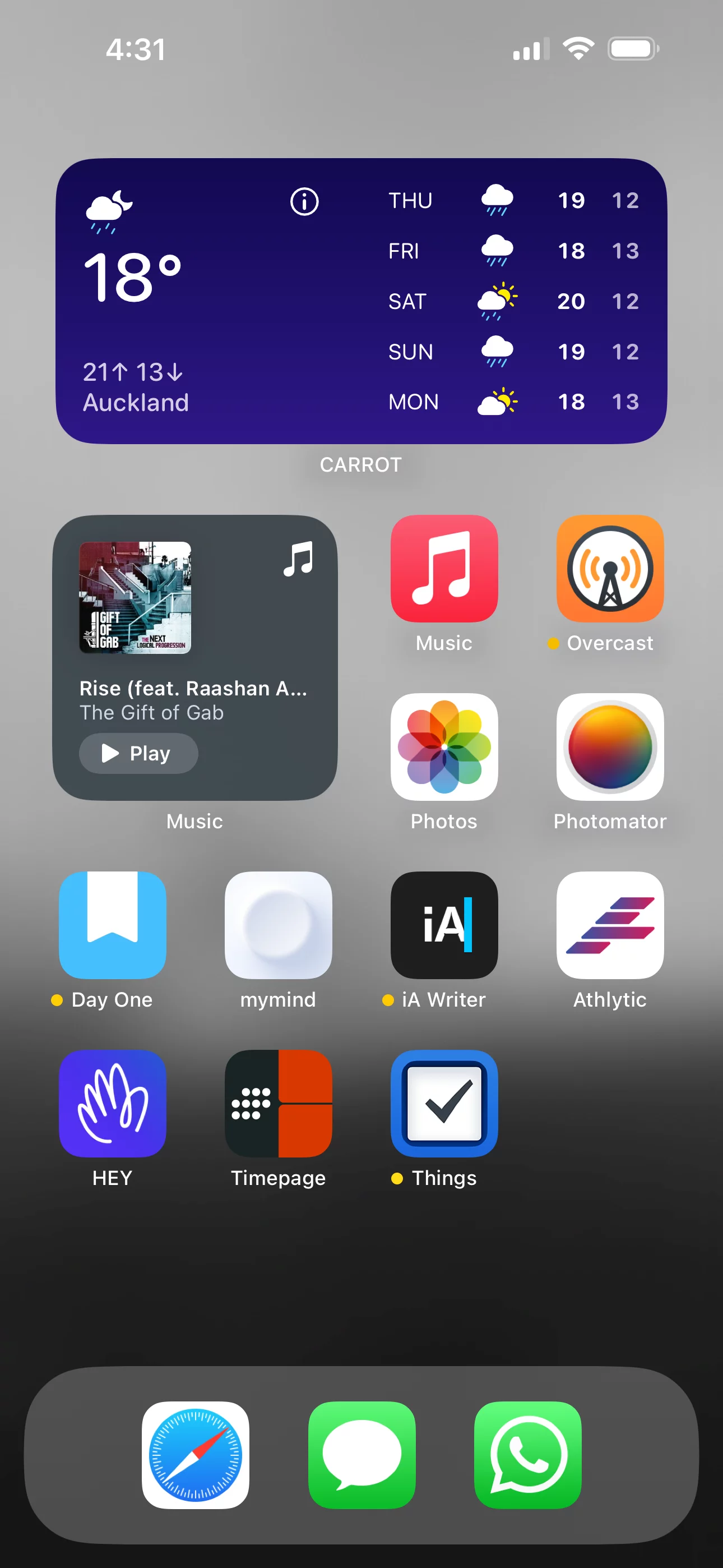Play "Rise" from the Music widget
Viewport: 723px width, 1568px height.
tap(139, 754)
